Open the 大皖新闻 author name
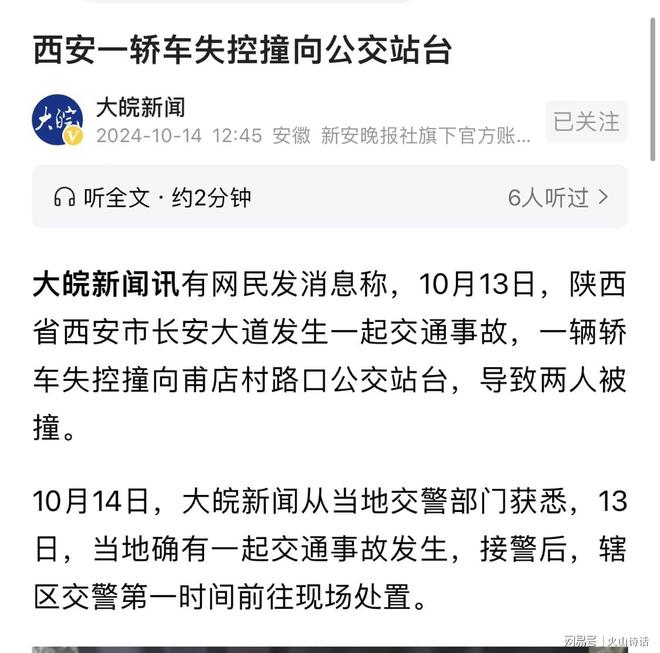The height and width of the screenshot is (653, 660). click(x=140, y=107)
